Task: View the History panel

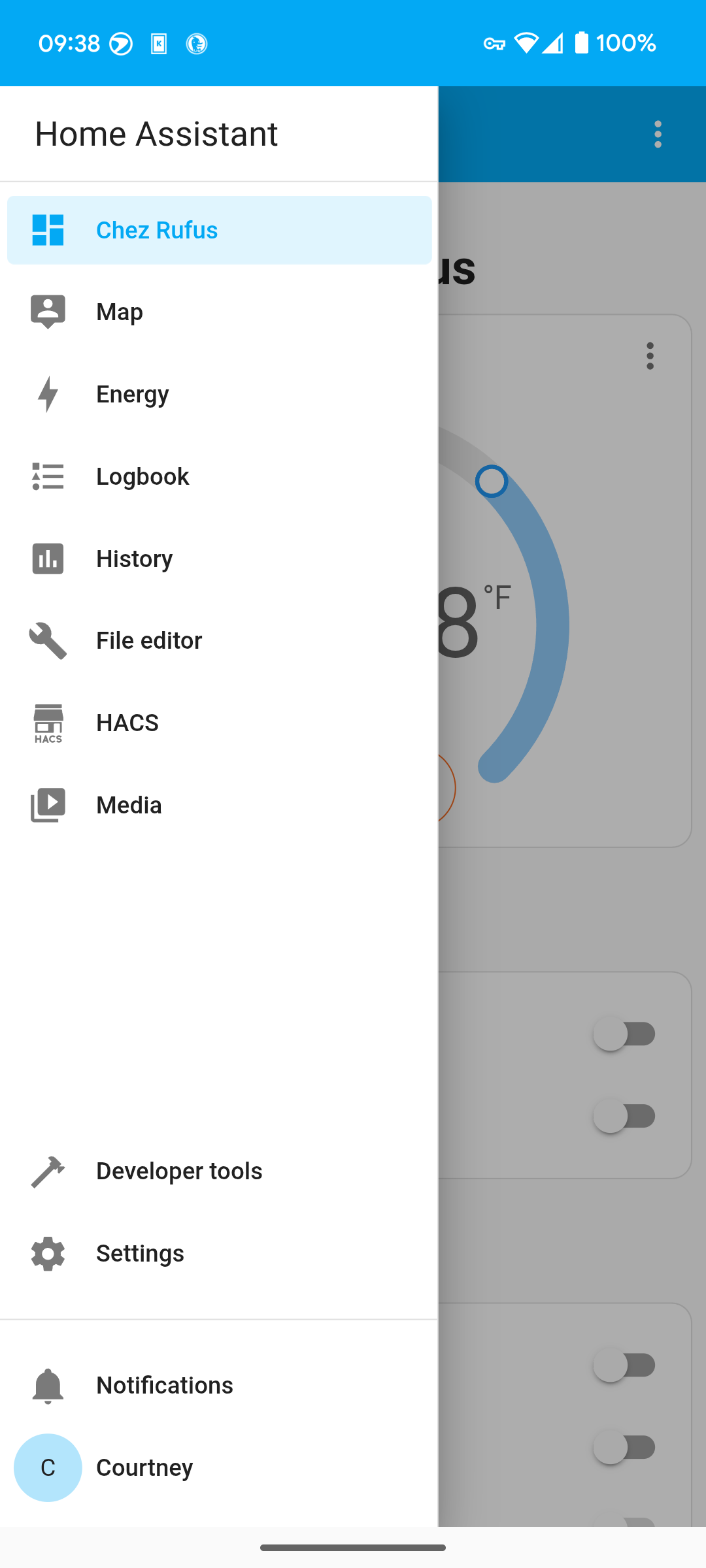Action: point(219,559)
